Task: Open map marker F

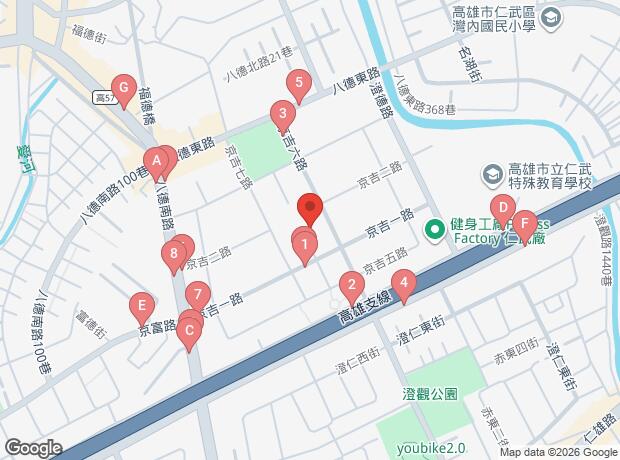Action: (x=525, y=223)
